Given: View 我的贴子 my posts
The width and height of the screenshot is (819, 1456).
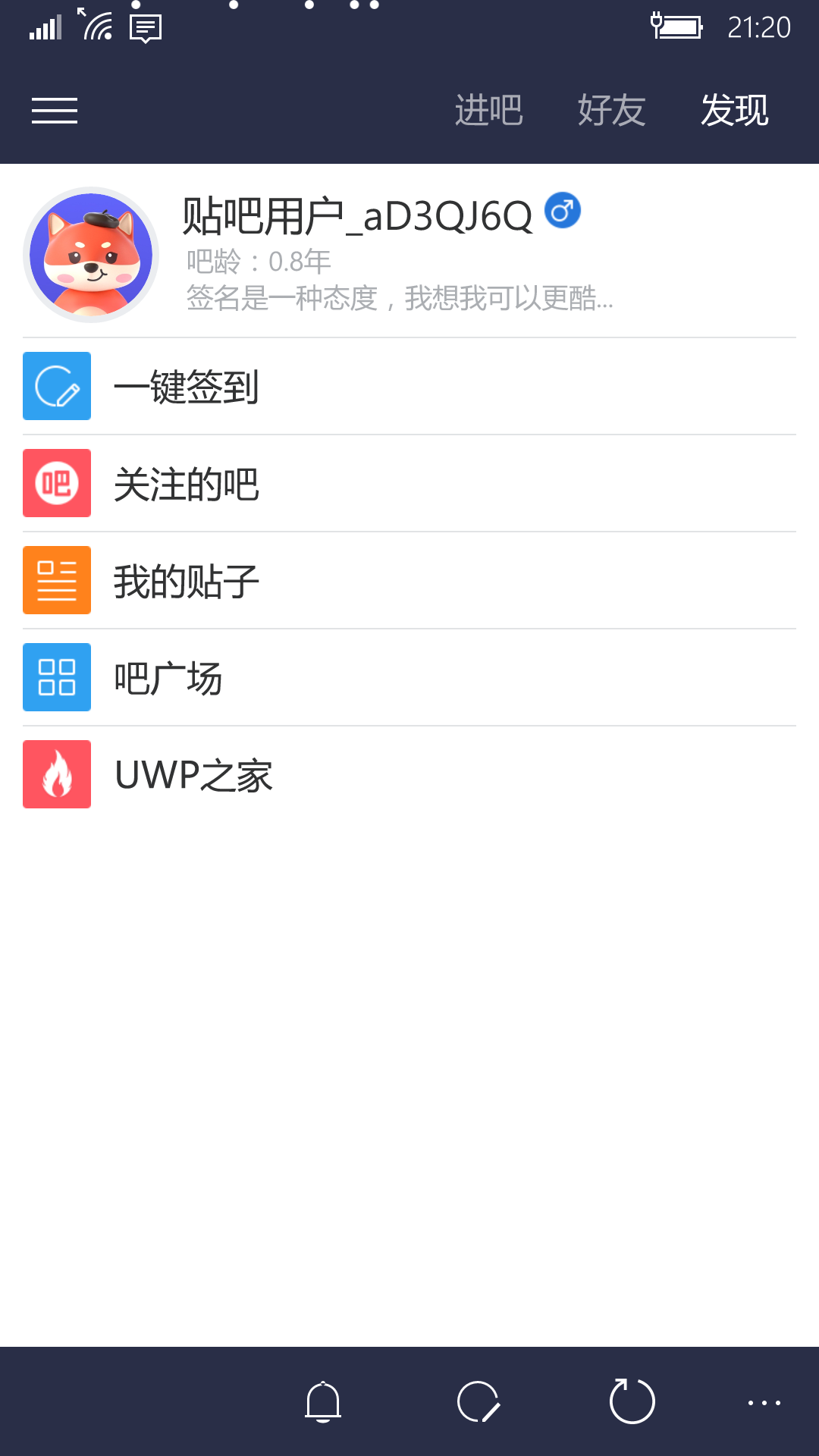Looking at the screenshot, I should pos(186,581).
